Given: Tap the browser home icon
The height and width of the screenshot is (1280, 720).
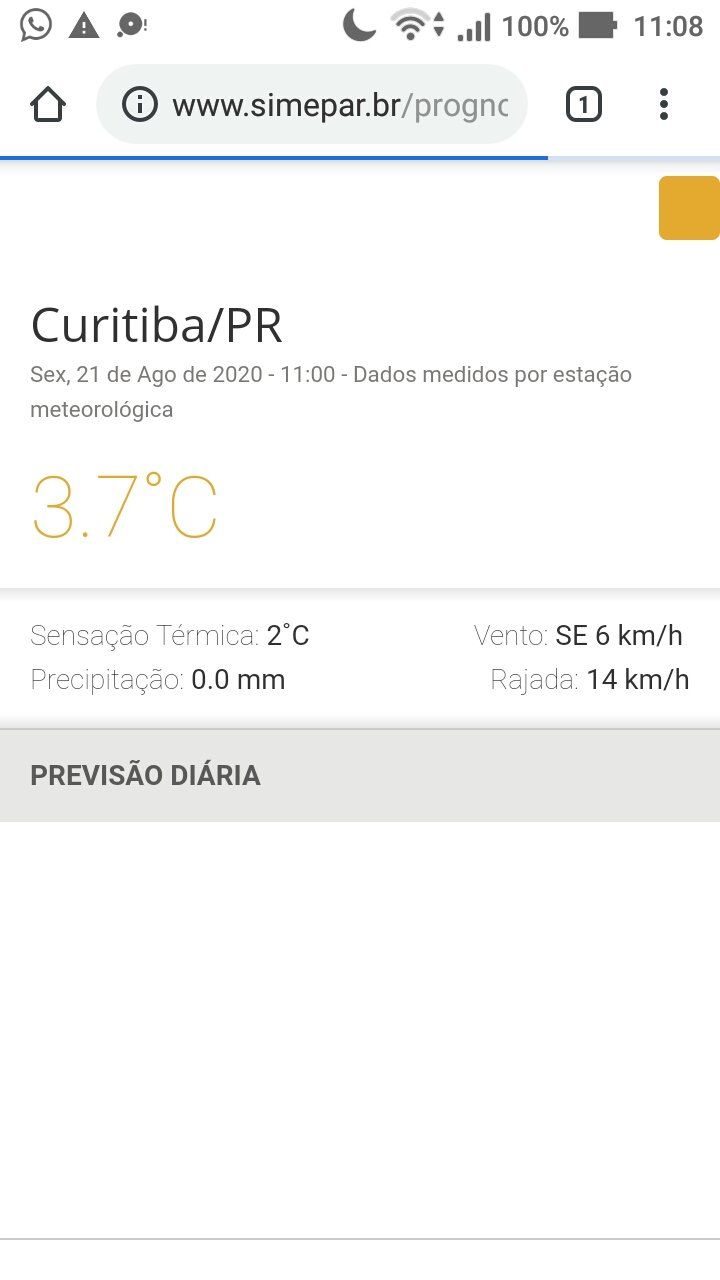Looking at the screenshot, I should pyautogui.click(x=48, y=104).
